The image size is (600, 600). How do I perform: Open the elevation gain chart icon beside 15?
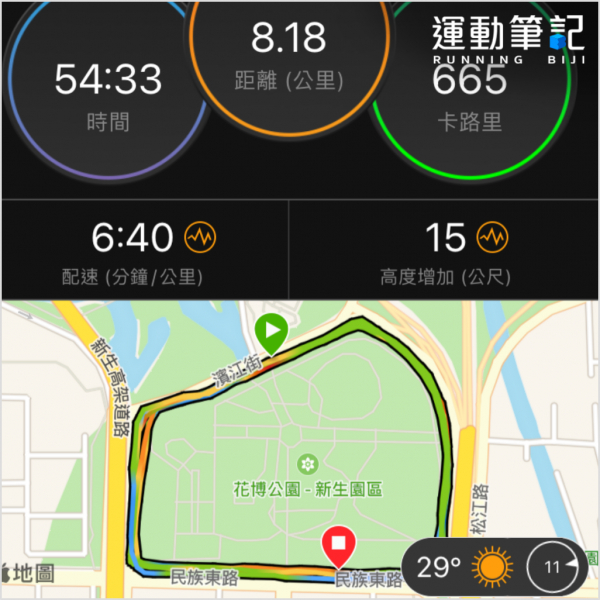point(492,238)
